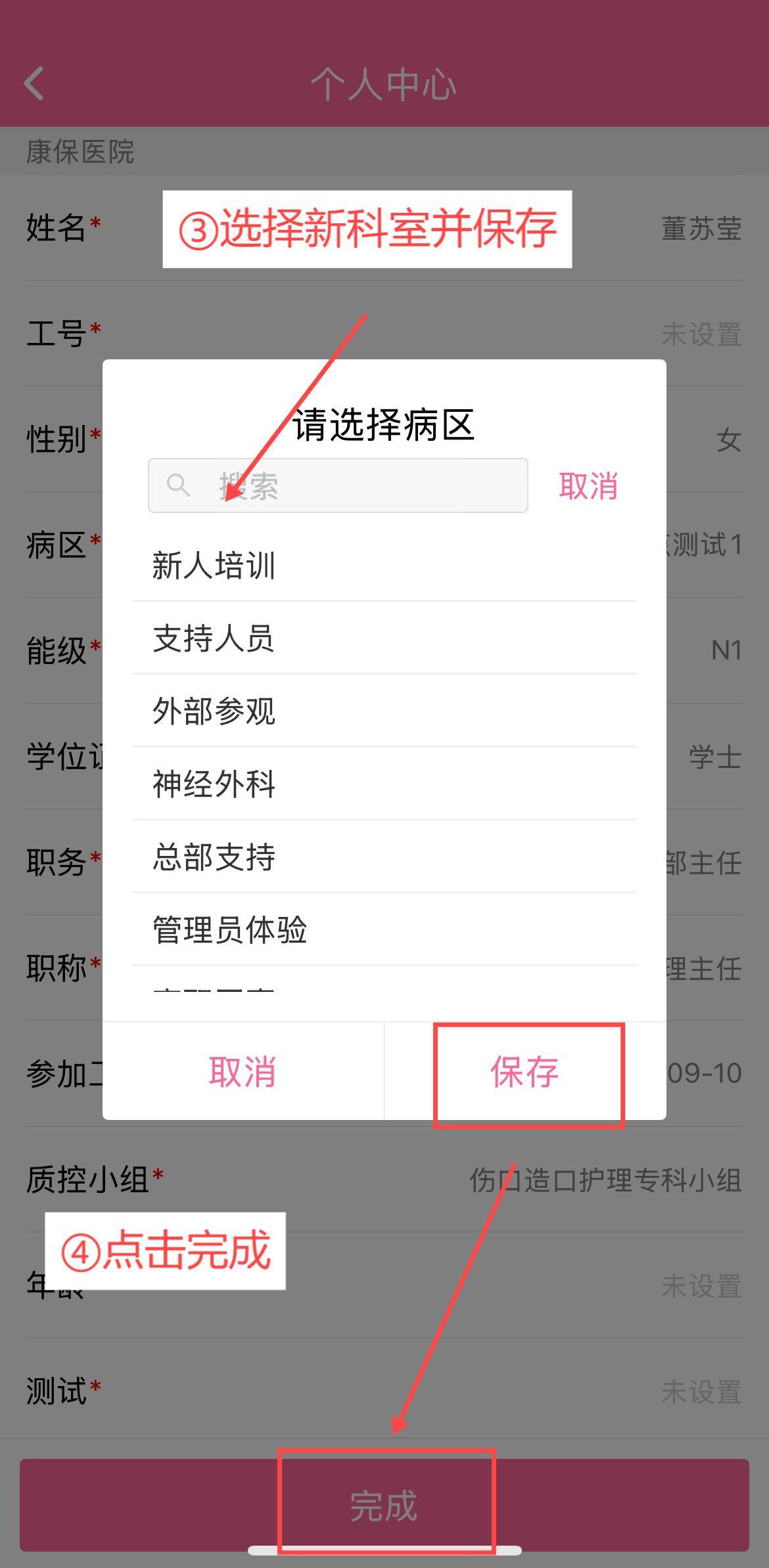Tap the 完成 button at the bottom
The image size is (769, 1568).
[x=384, y=1506]
